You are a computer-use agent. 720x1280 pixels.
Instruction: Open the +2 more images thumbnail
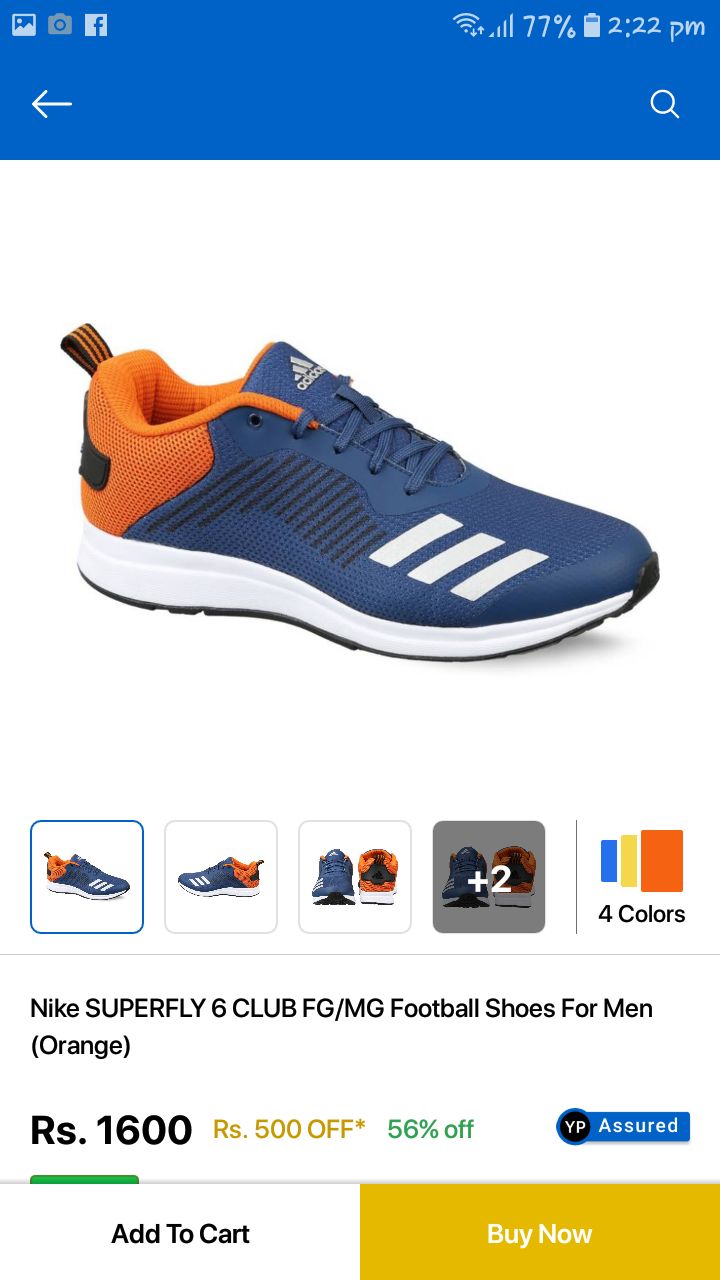click(489, 877)
